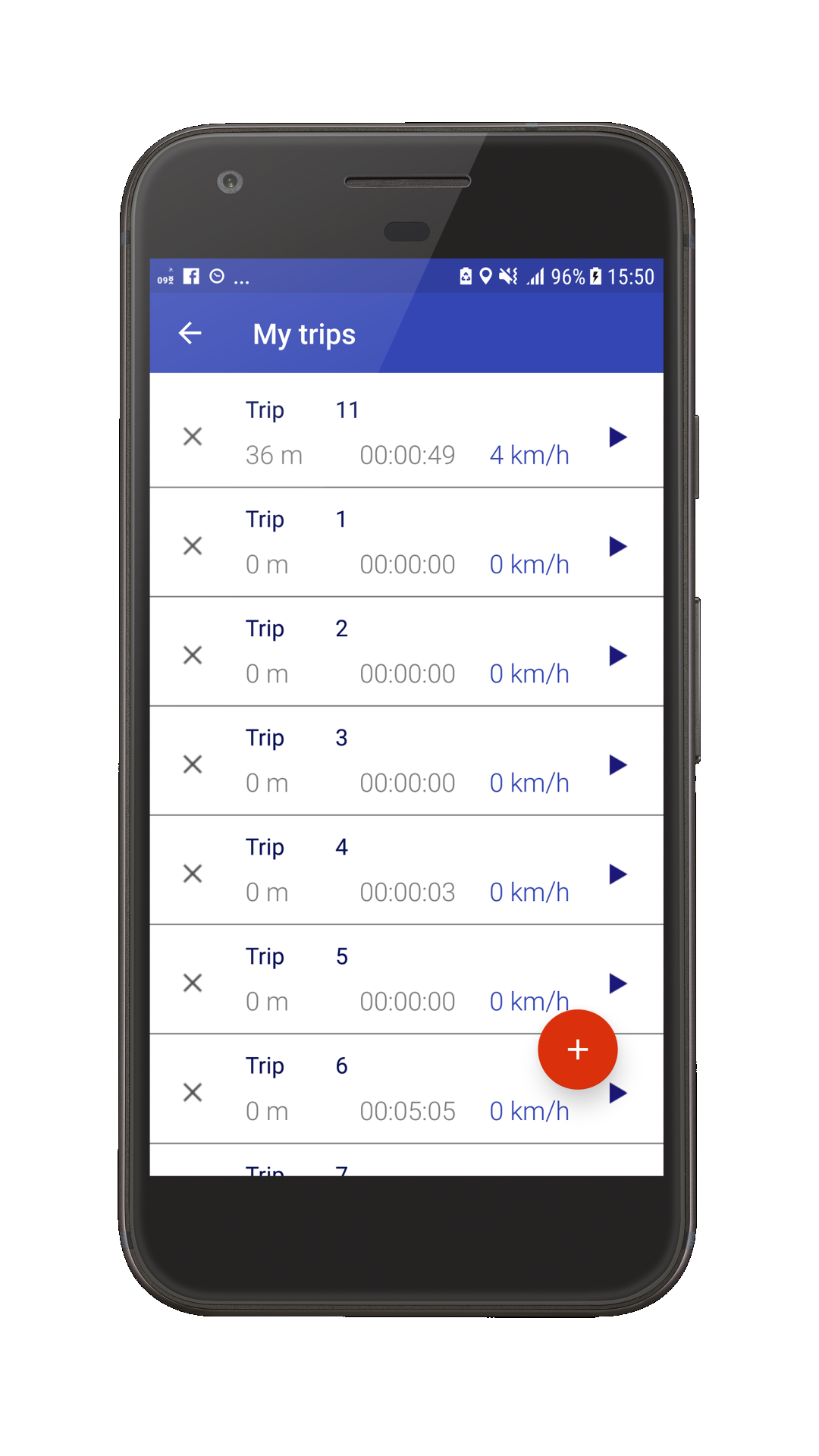Delete Trip 3 using its X icon
Screen dimensions: 819x1456
coord(192,764)
